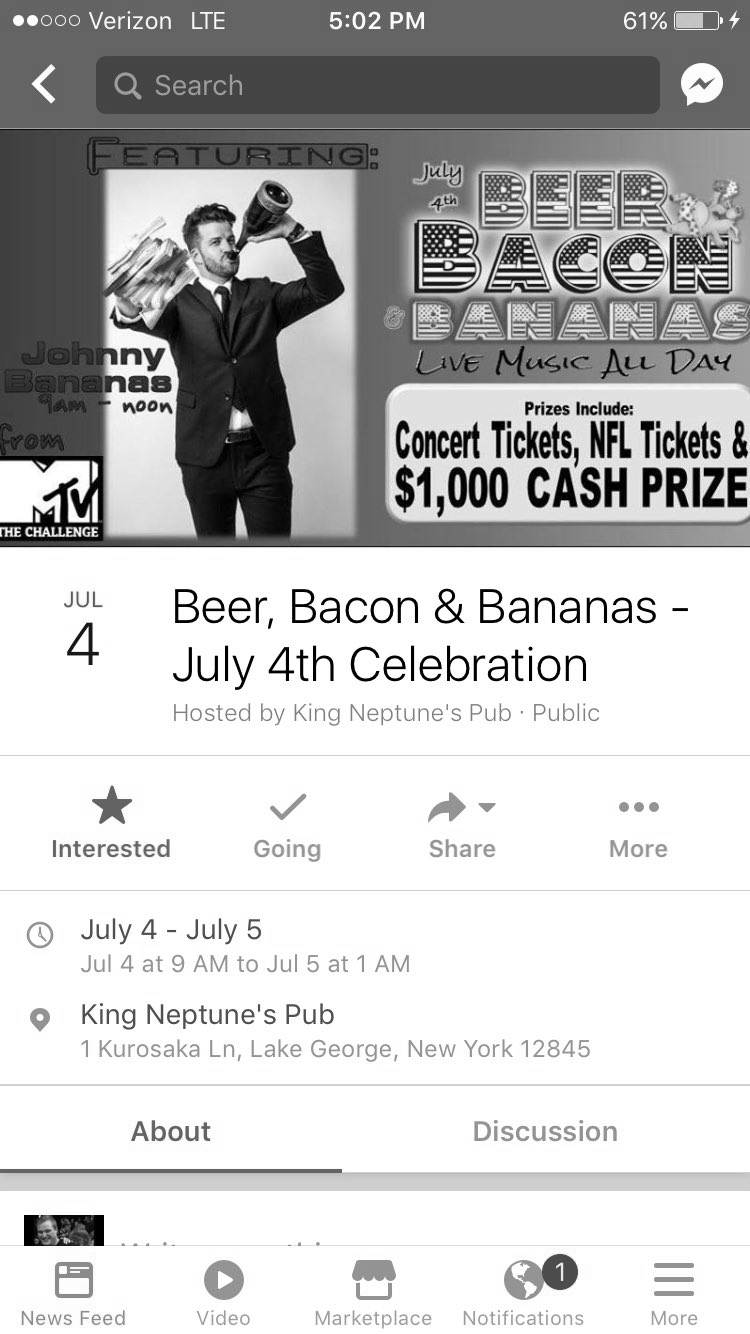Mark yourself as Going
The height and width of the screenshot is (1334, 750).
287,824
